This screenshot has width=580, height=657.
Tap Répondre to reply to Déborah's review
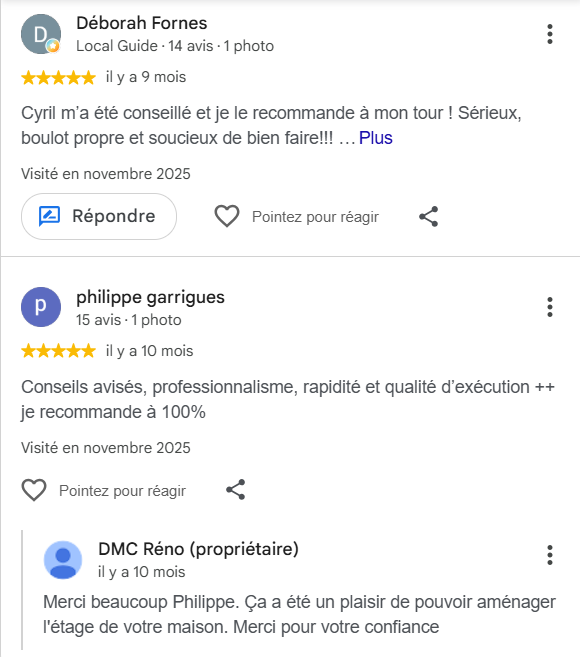point(99,216)
